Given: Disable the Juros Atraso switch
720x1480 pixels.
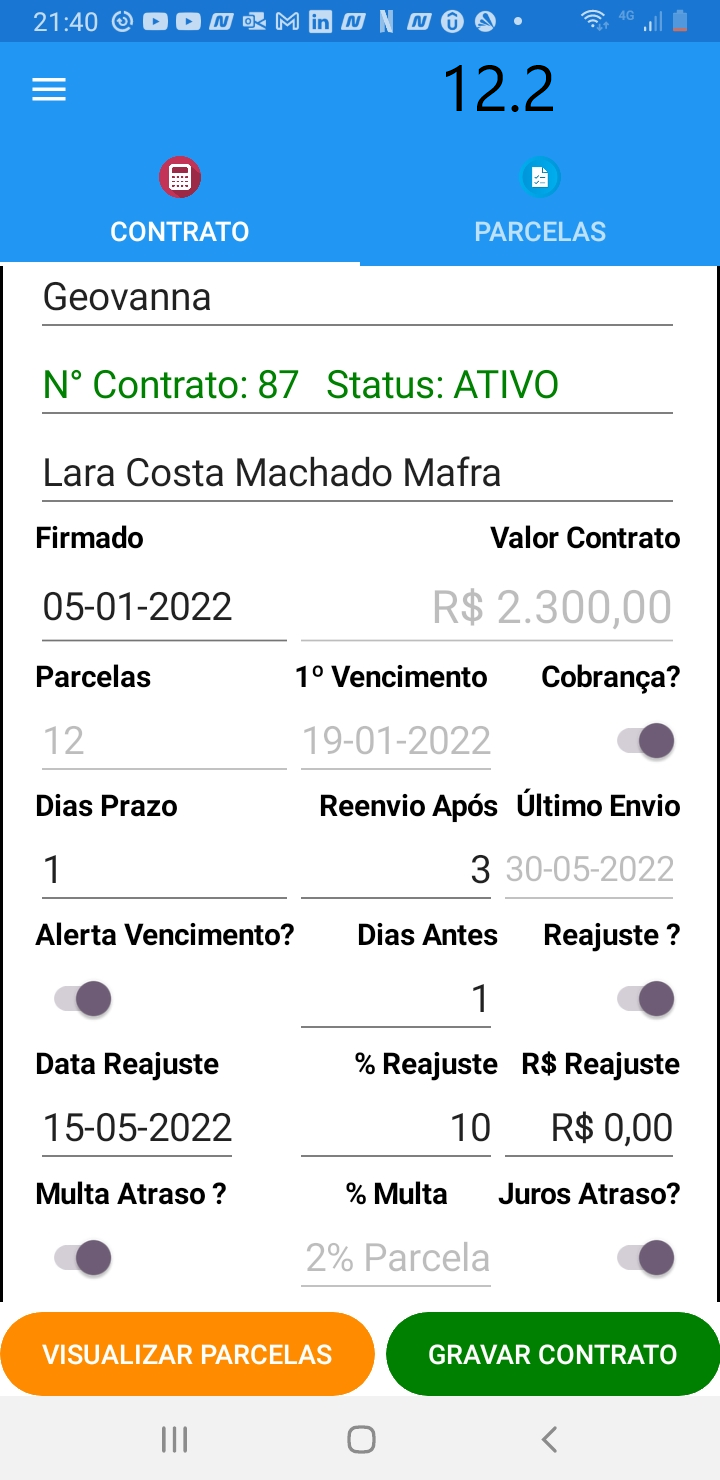Looking at the screenshot, I should (646, 1257).
